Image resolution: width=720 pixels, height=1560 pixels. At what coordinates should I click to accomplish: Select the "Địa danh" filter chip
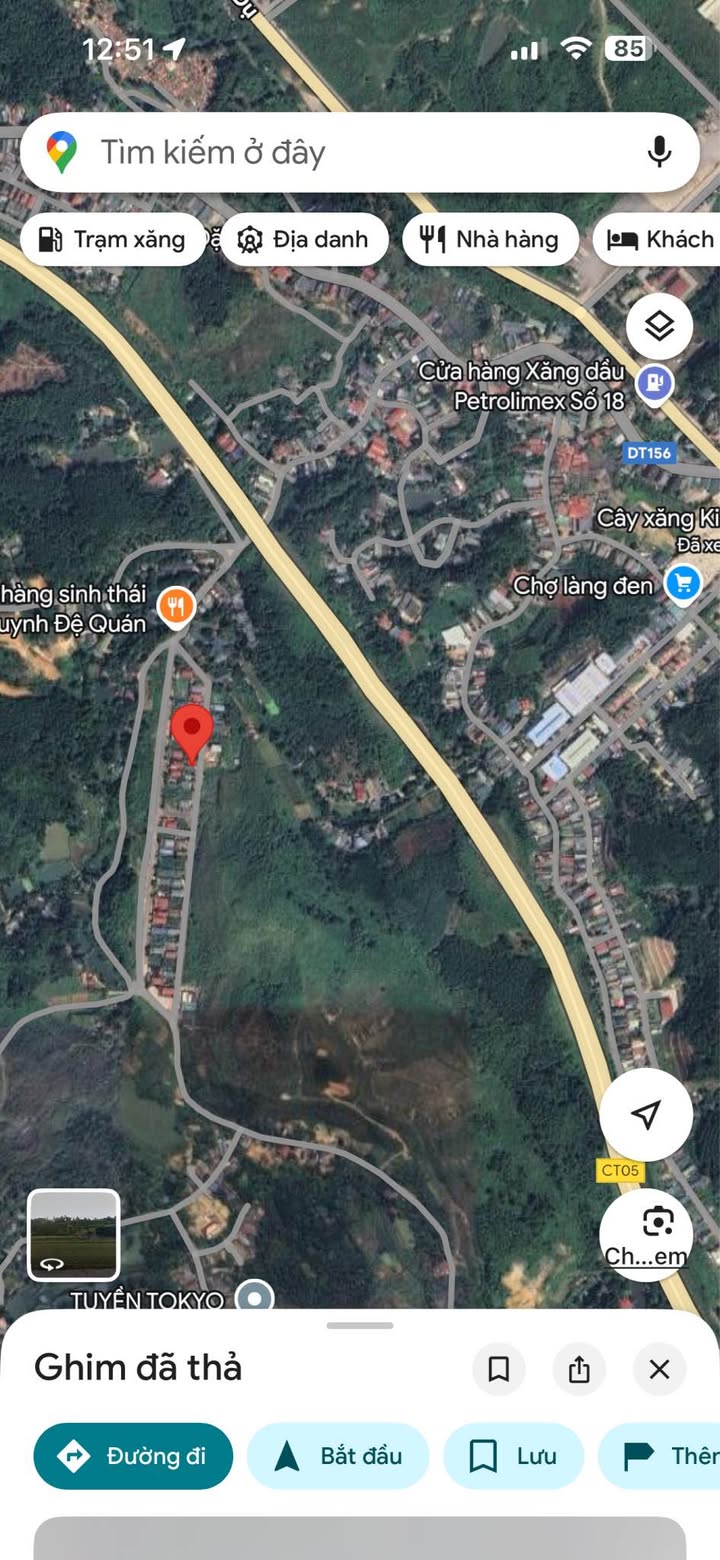point(304,240)
